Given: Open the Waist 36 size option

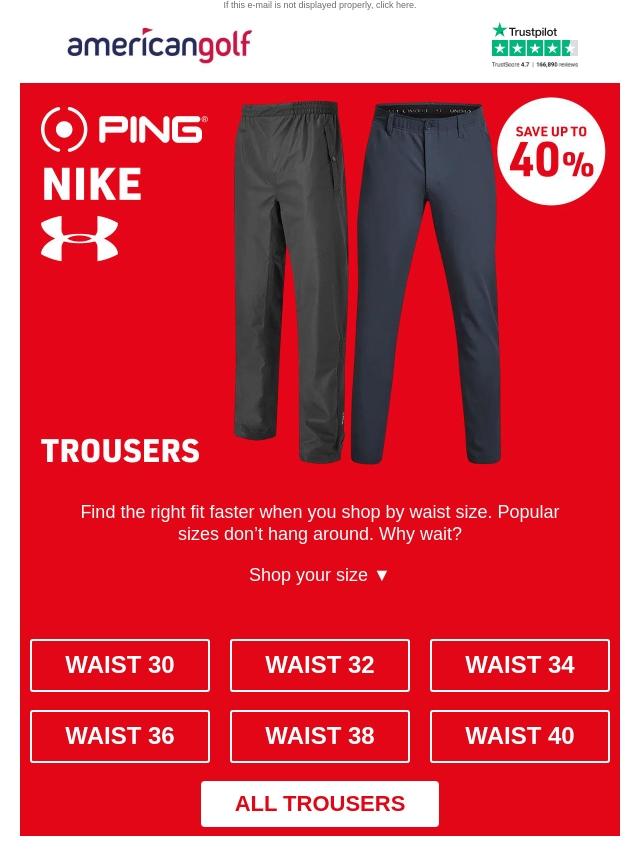Looking at the screenshot, I should tap(120, 736).
